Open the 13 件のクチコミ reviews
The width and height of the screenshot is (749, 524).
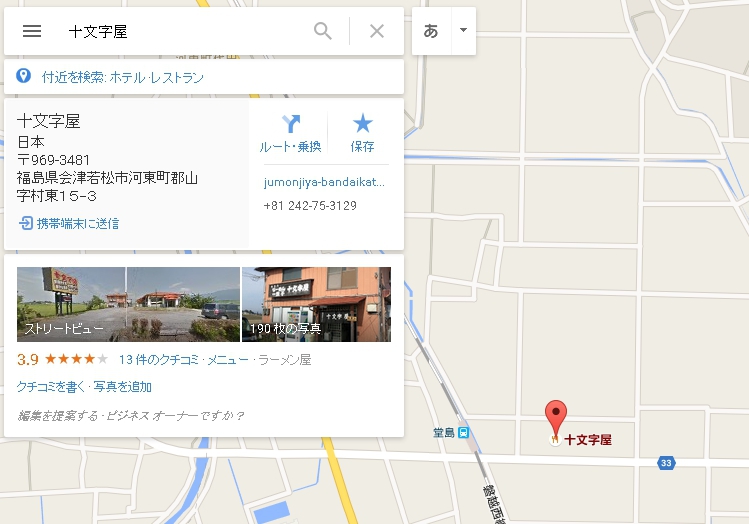click(x=158, y=359)
